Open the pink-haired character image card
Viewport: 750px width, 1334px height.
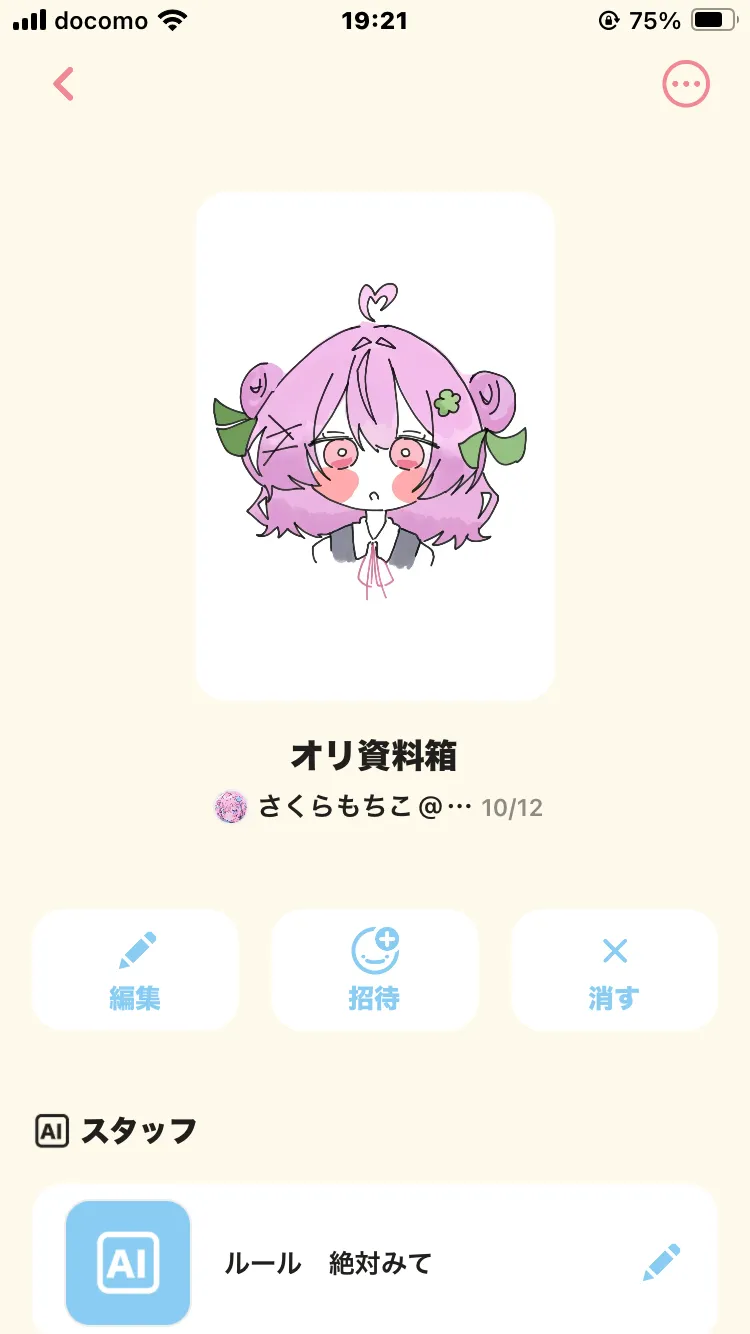click(375, 446)
